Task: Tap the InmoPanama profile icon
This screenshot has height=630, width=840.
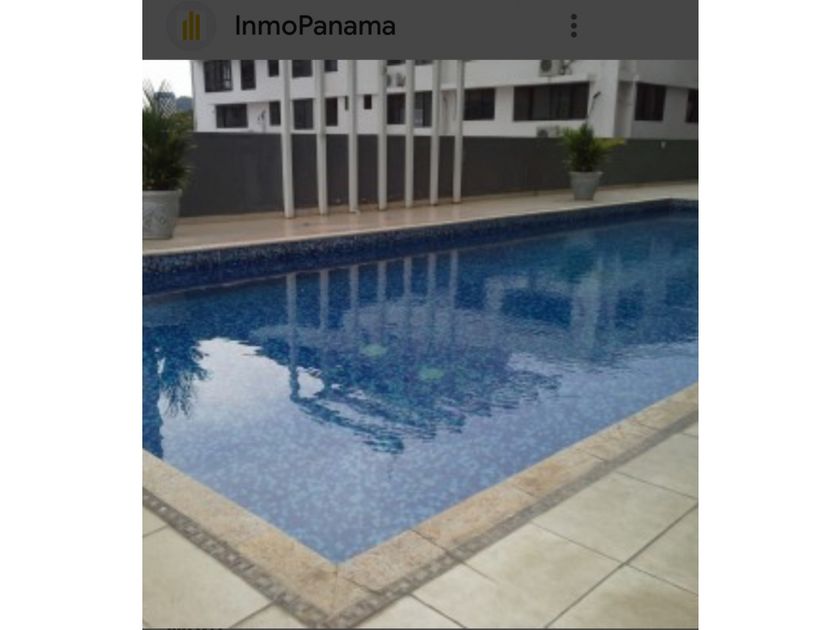Action: [x=191, y=27]
